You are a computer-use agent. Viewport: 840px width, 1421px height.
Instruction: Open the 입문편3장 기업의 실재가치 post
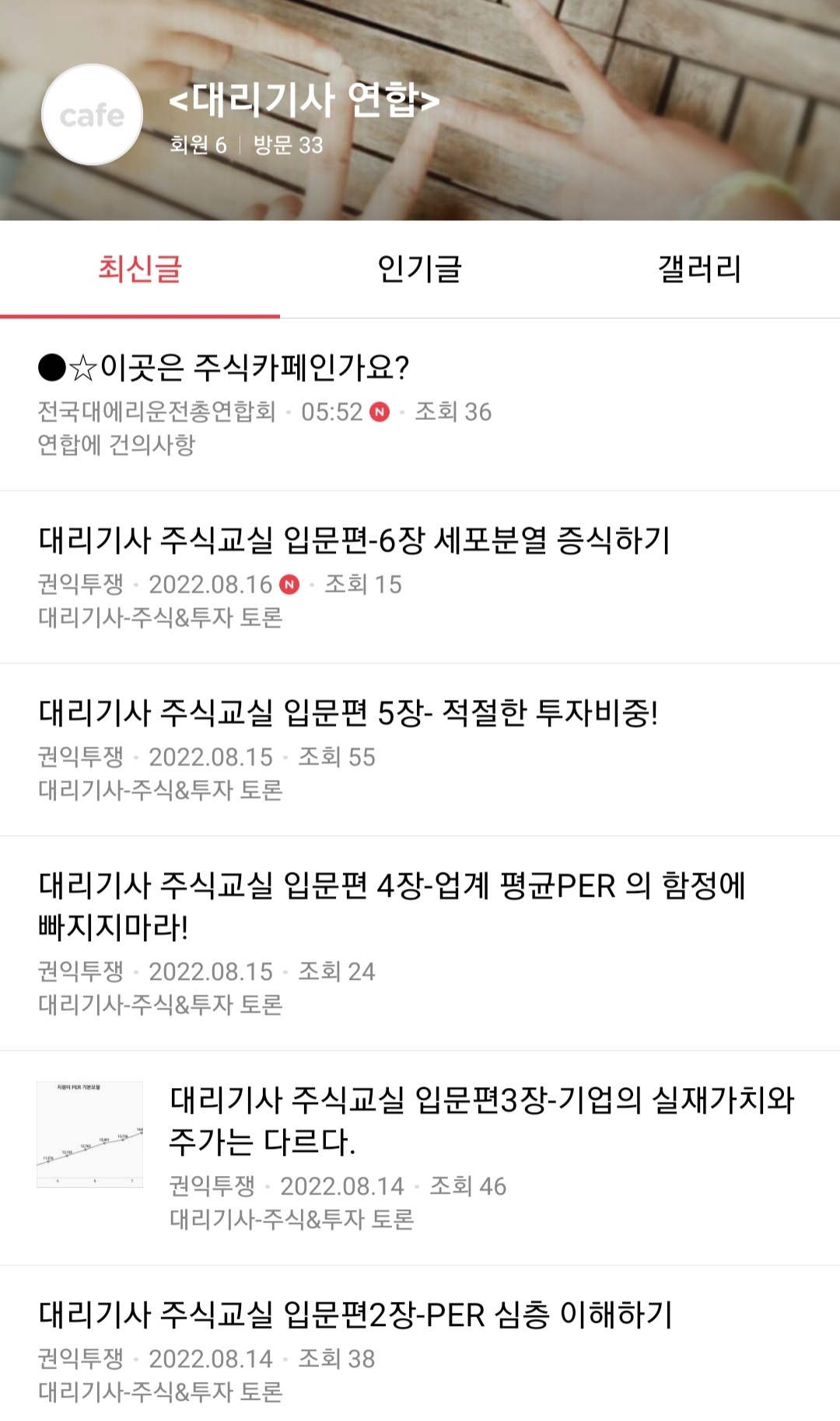click(420, 1158)
